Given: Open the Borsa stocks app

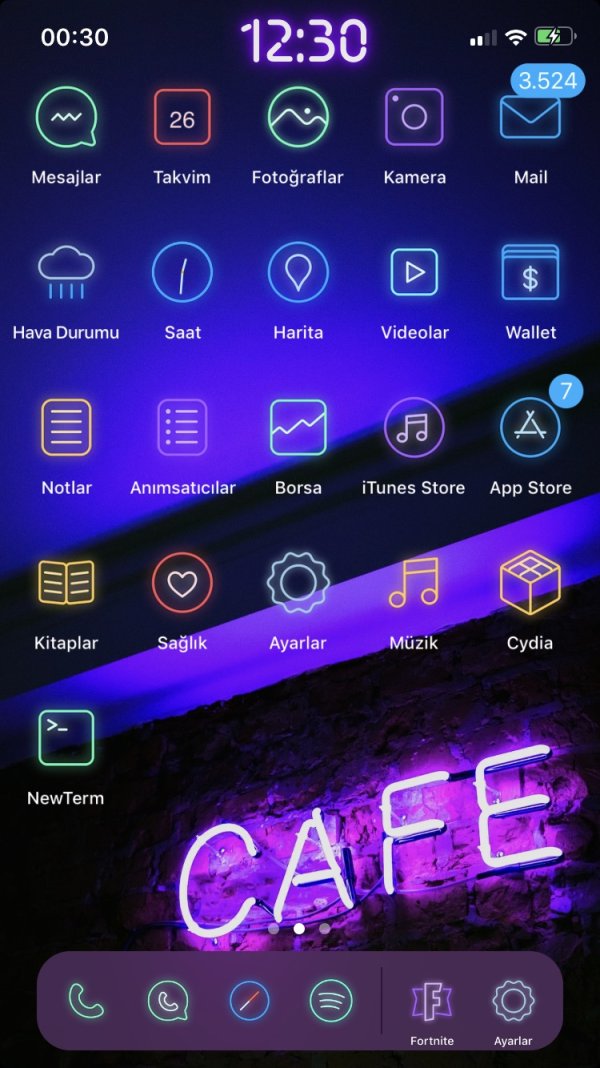Looking at the screenshot, I should (x=298, y=428).
